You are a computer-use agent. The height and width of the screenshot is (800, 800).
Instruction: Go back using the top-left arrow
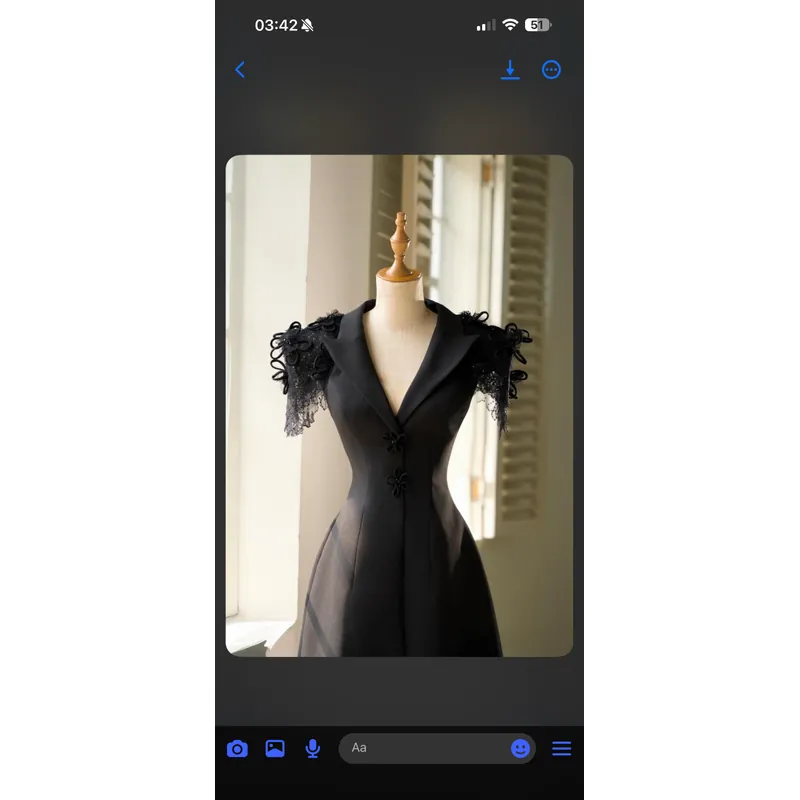240,70
